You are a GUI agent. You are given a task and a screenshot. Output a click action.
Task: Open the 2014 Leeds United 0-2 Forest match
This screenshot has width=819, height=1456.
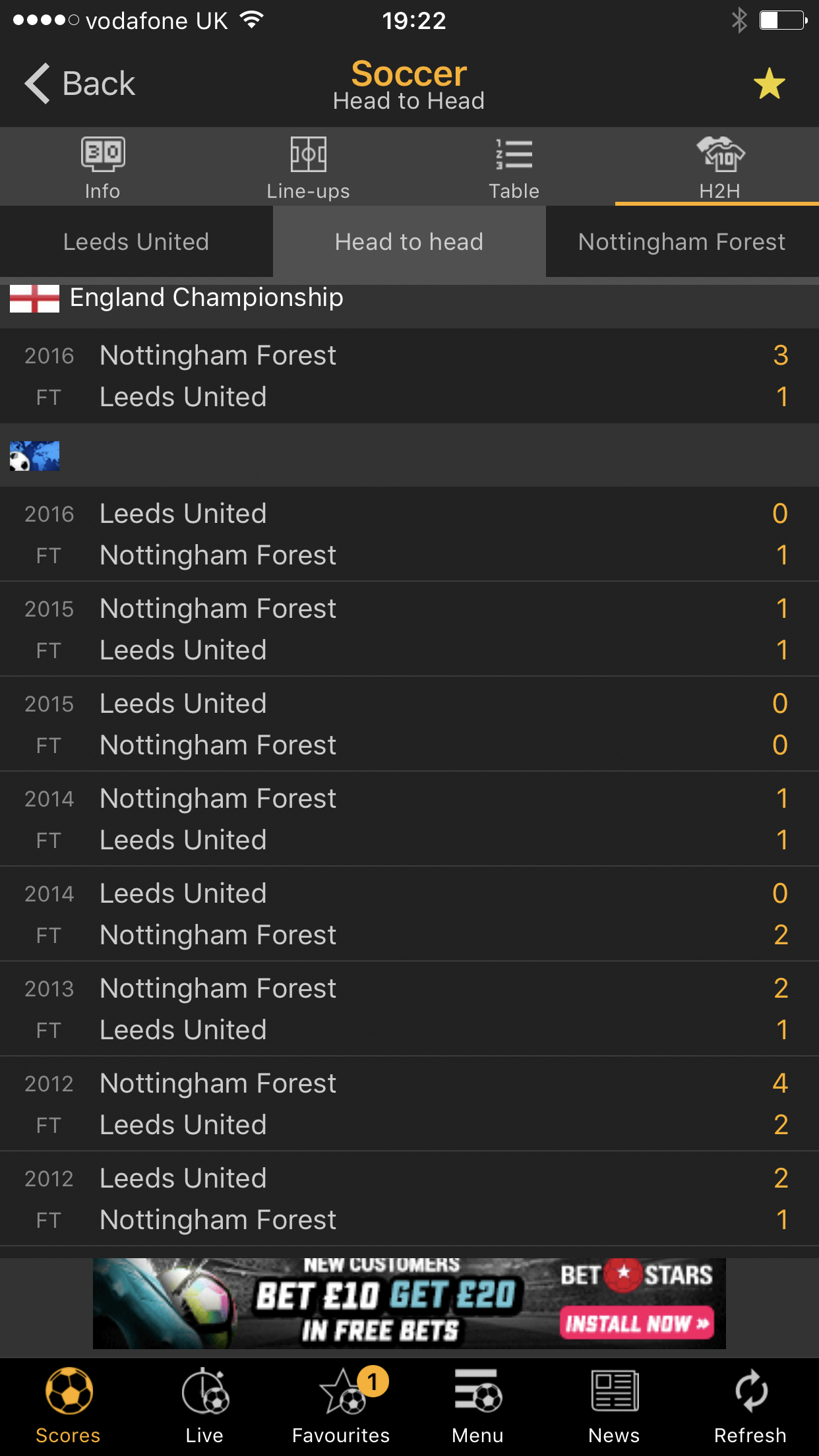point(409,914)
